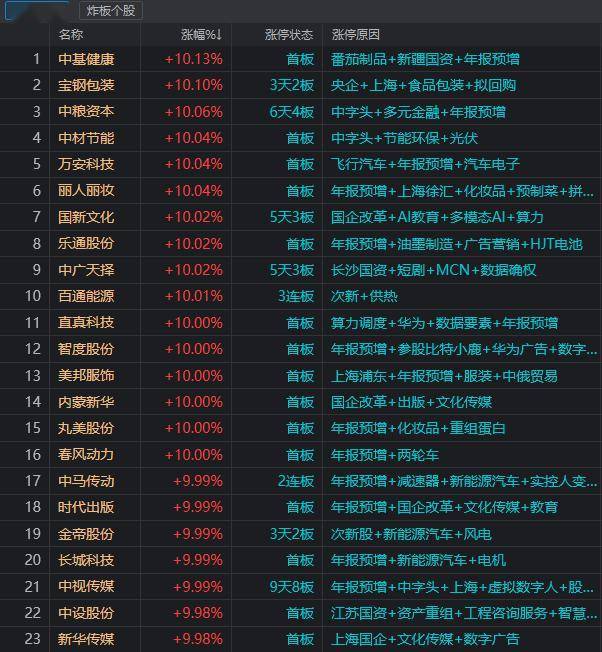
Task: Open the 新华传媒 stock row
Action: click(x=86, y=639)
